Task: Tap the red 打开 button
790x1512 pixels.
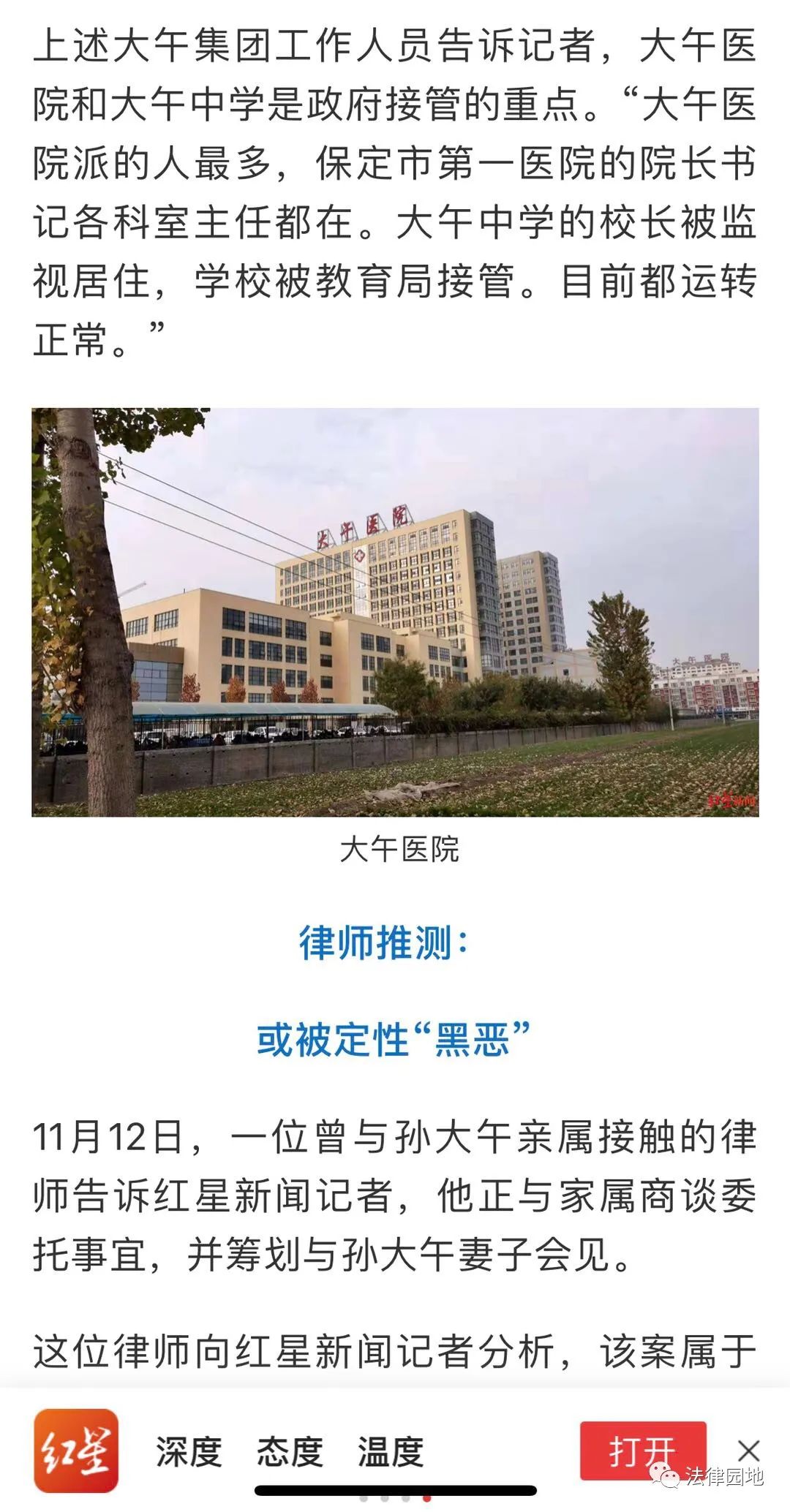Action: tap(642, 1450)
